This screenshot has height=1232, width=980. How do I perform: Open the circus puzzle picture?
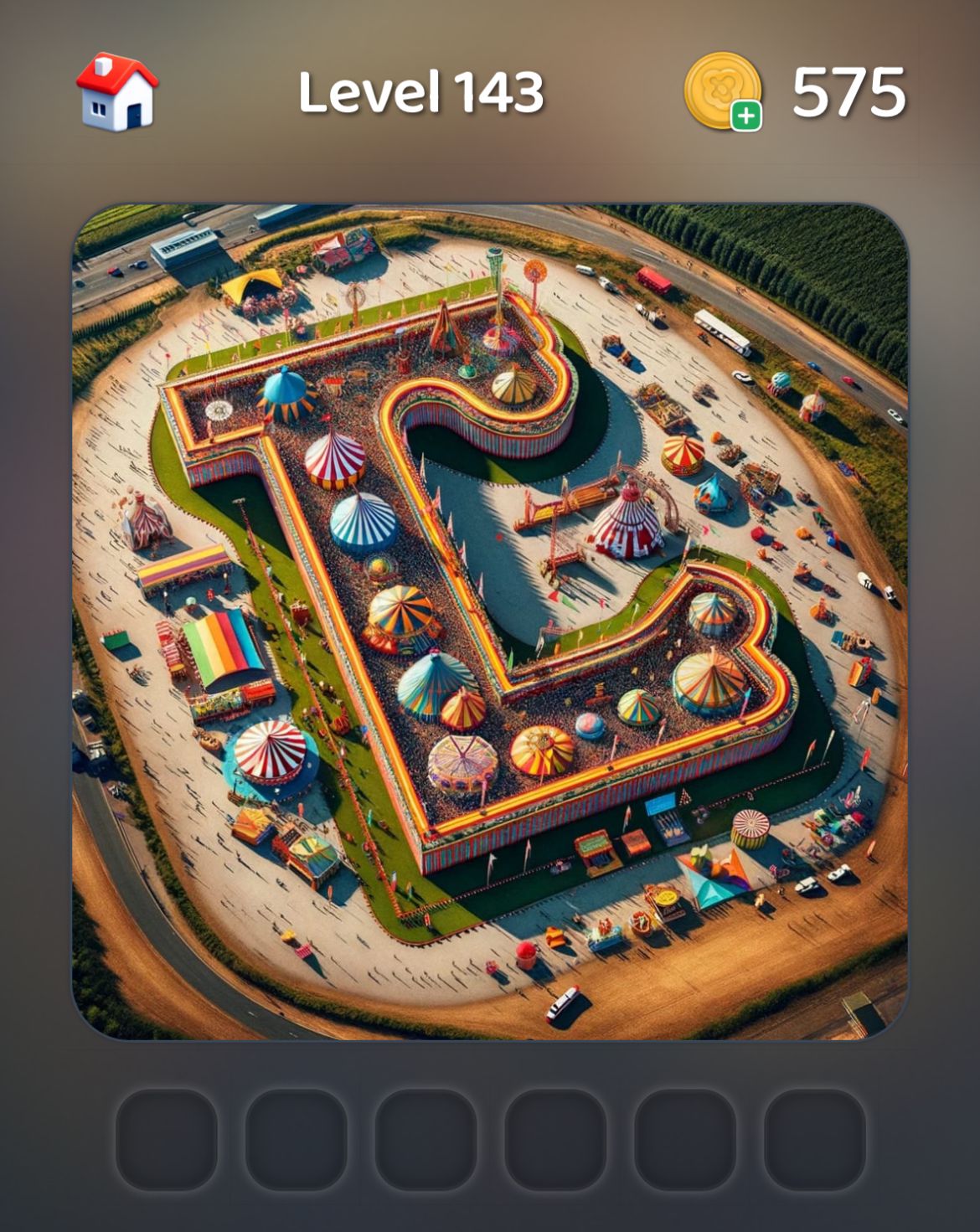pyautogui.click(x=490, y=621)
